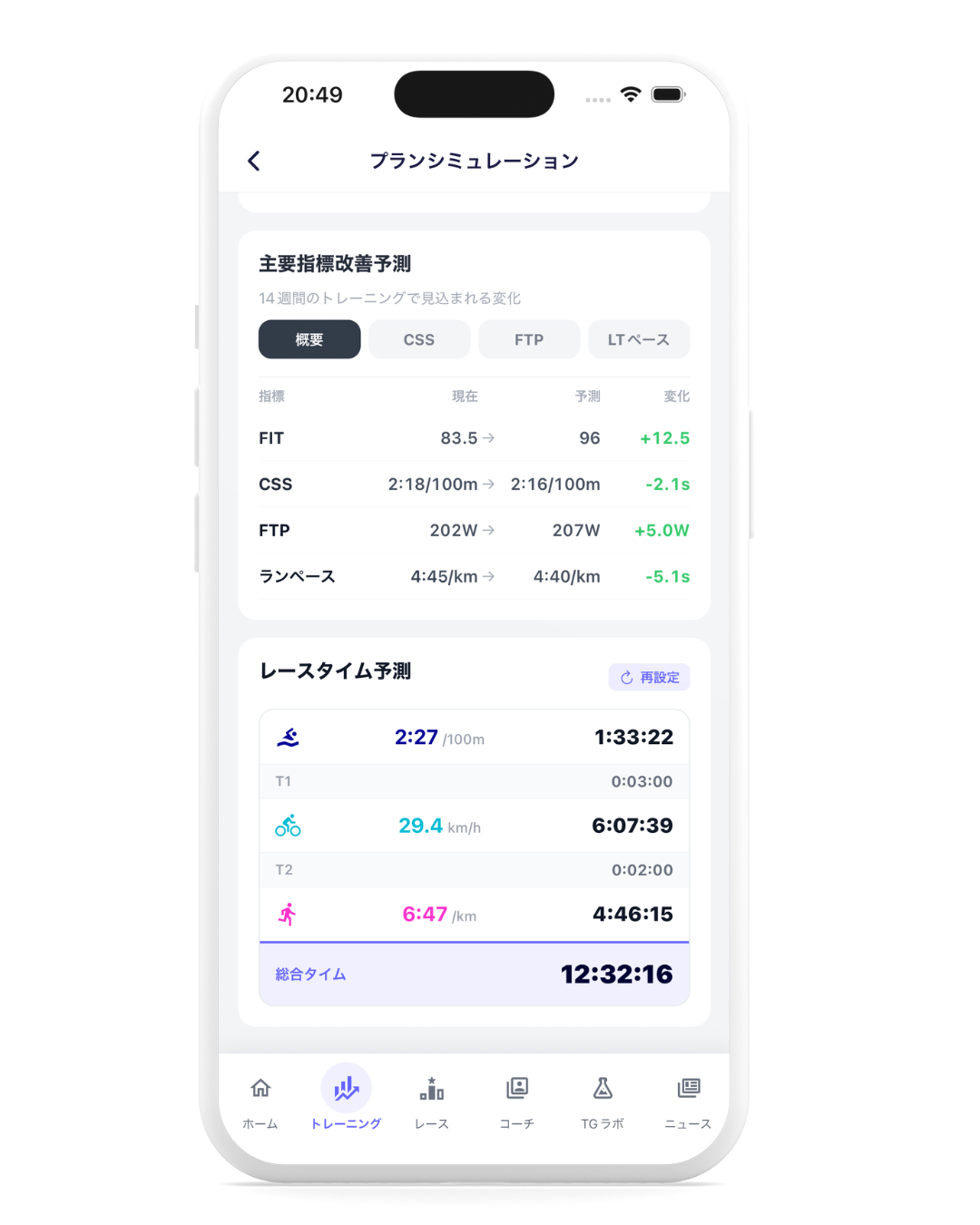Switch to the FTP segment
Viewport: 980px width, 1225px height.
tap(529, 339)
